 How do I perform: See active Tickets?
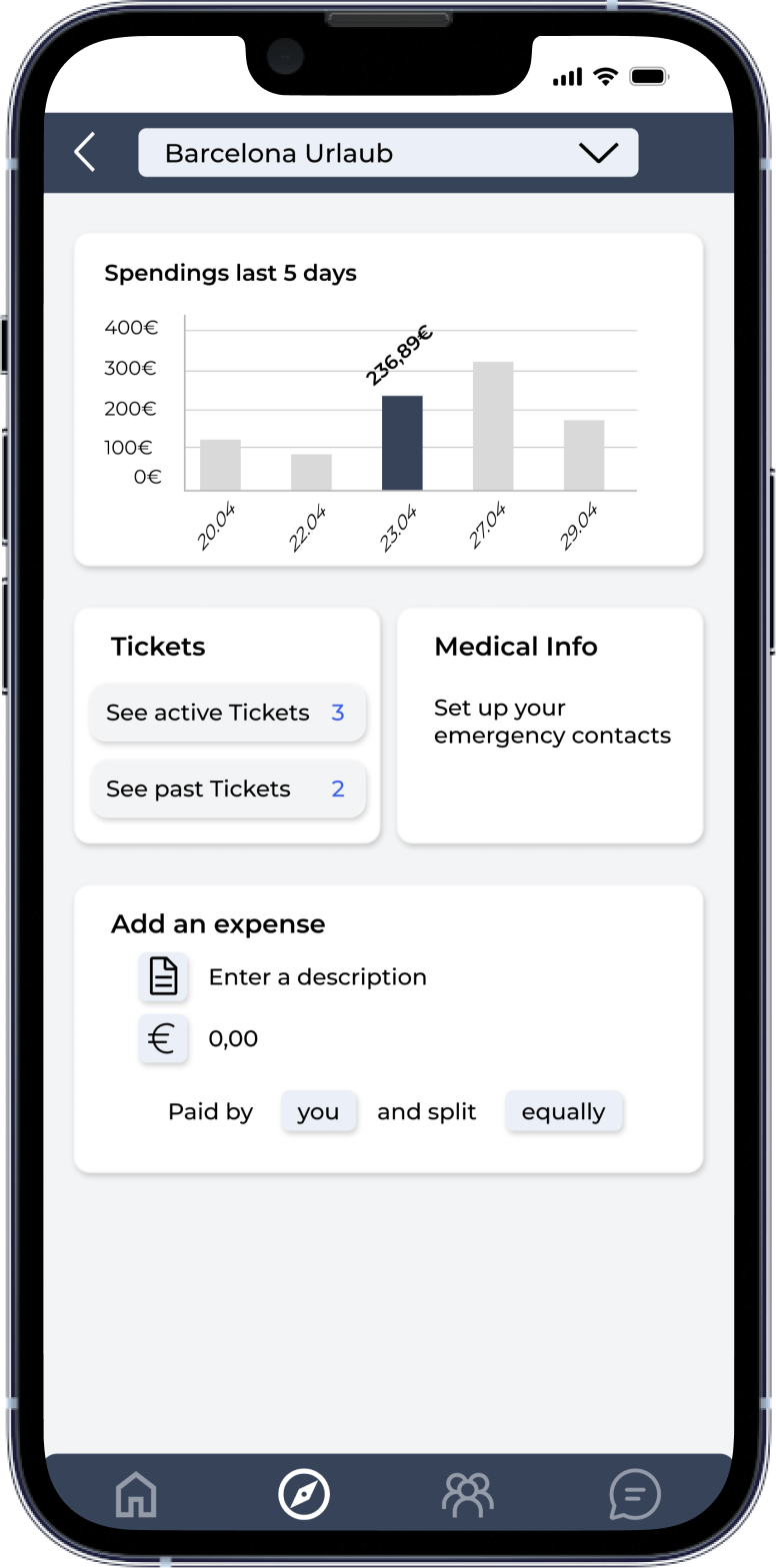tap(228, 713)
